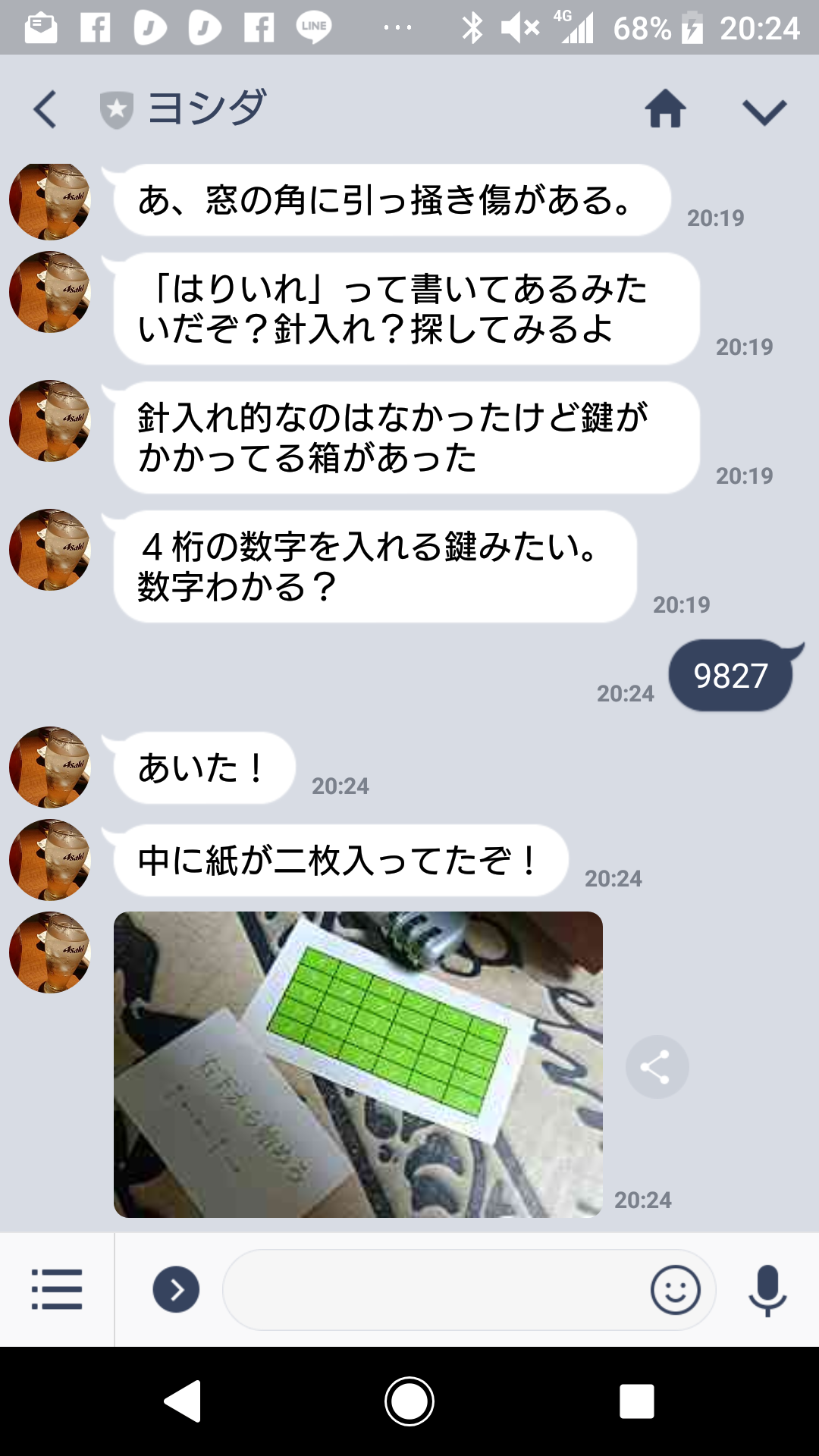Expand the chat options chevron
Image resolution: width=819 pixels, height=1456 pixels.
point(764,112)
